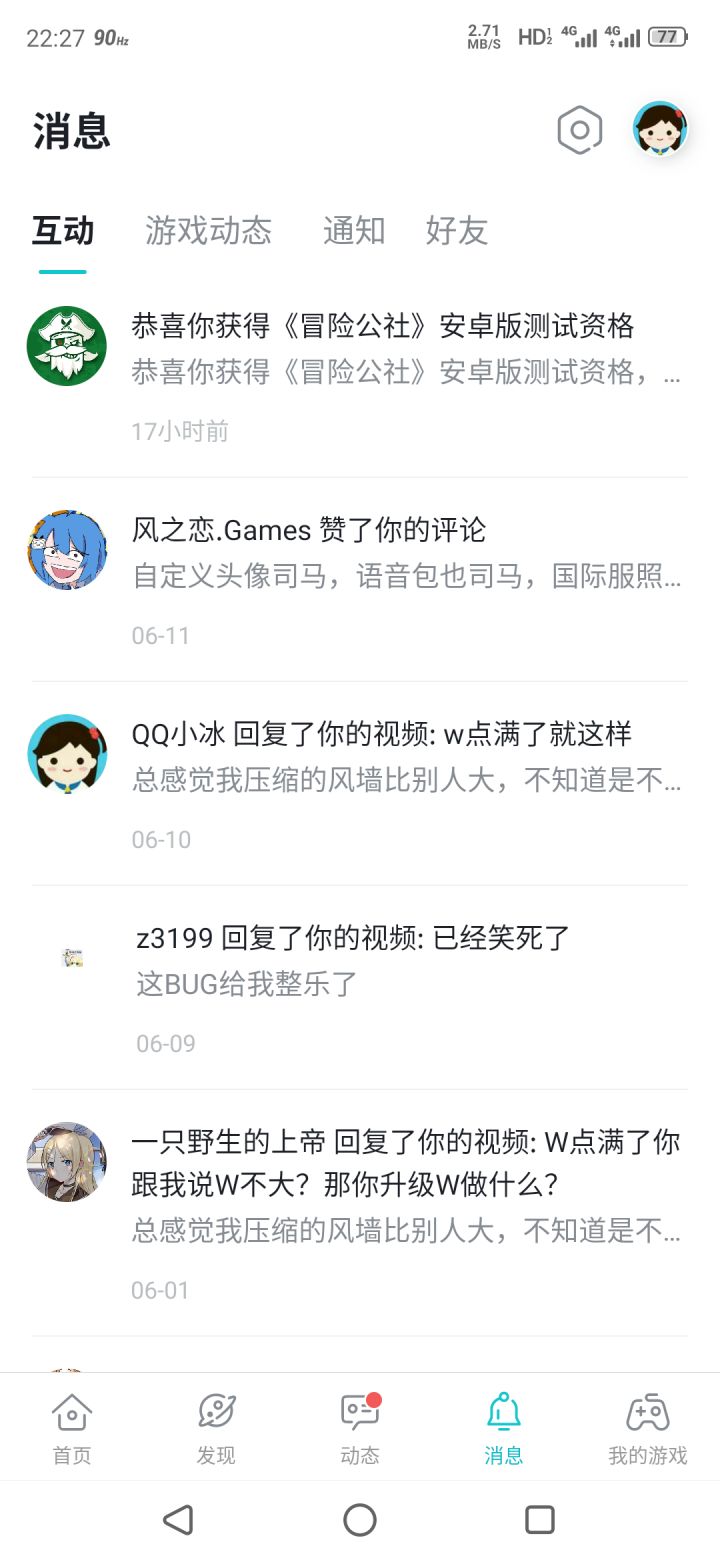Open 风之恋.Games like notification
Screen dimensions: 720x1560
tap(360, 580)
